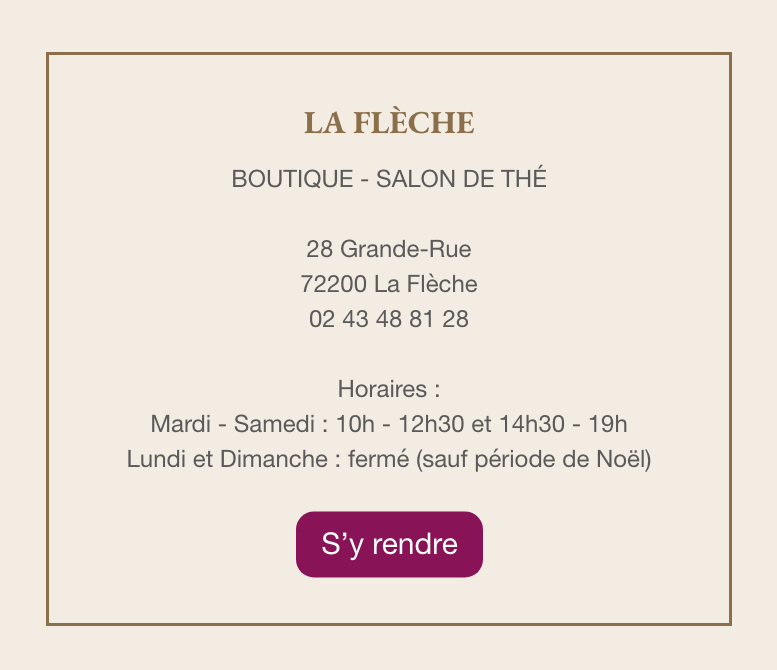The height and width of the screenshot is (670, 777).
Task: Tap the S'y rendre button
Action: (389, 544)
